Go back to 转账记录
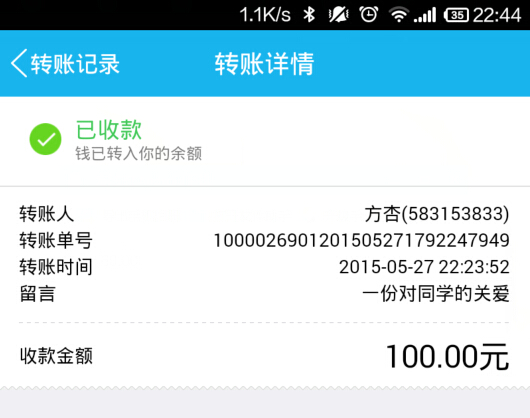530x418 pixels. click(65, 64)
